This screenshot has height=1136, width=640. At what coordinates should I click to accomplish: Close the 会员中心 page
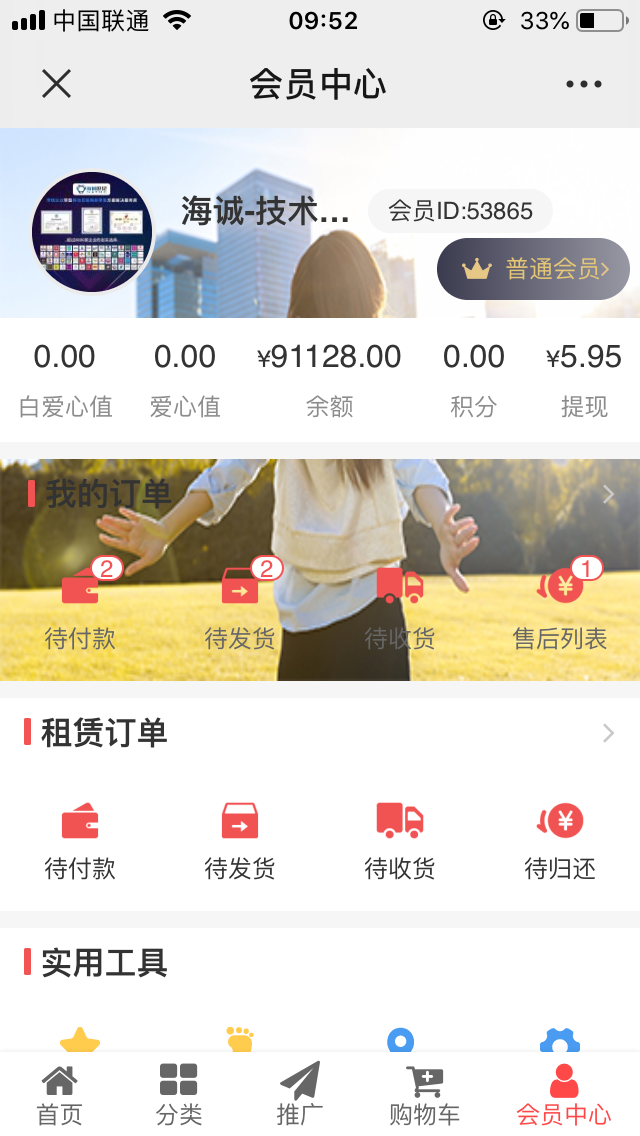(x=57, y=84)
